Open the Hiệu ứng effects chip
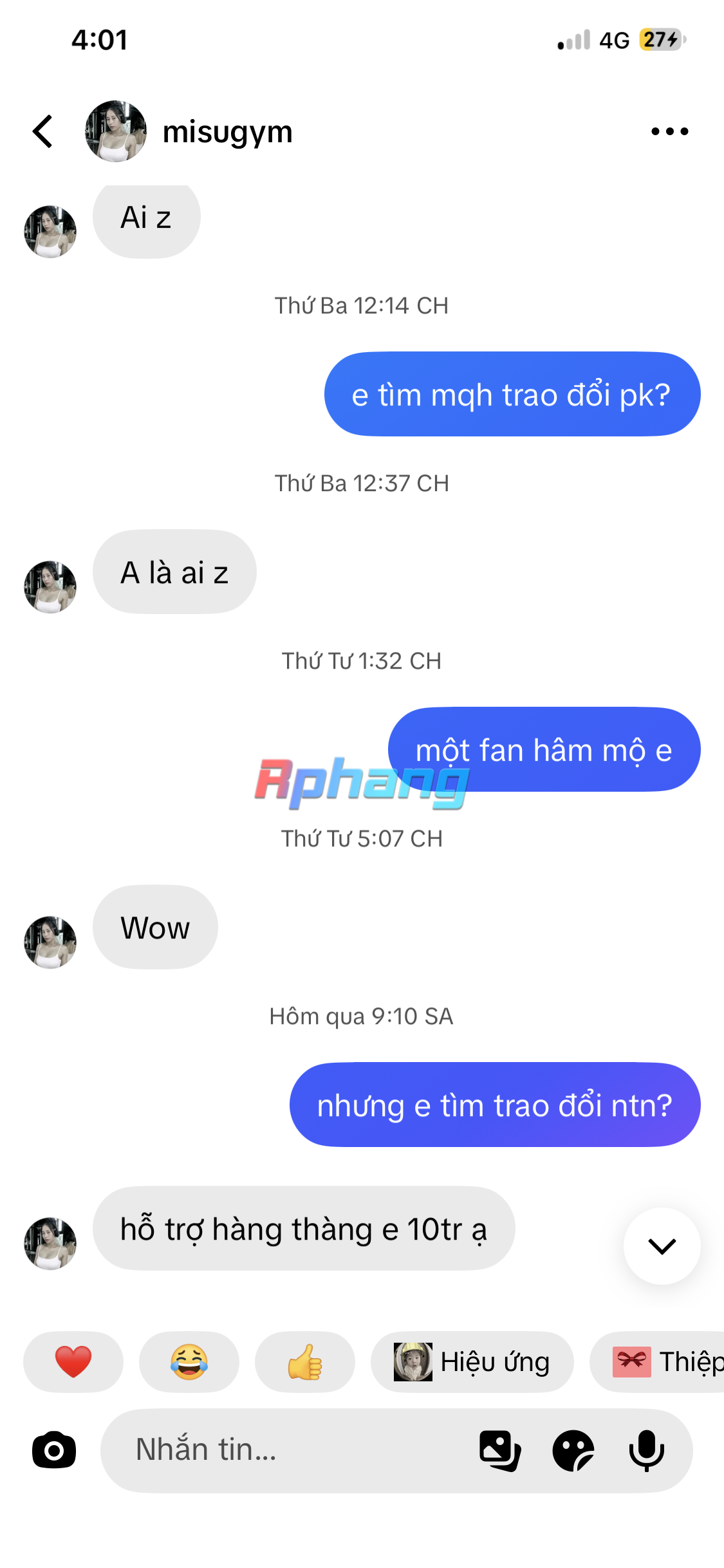 click(472, 1361)
